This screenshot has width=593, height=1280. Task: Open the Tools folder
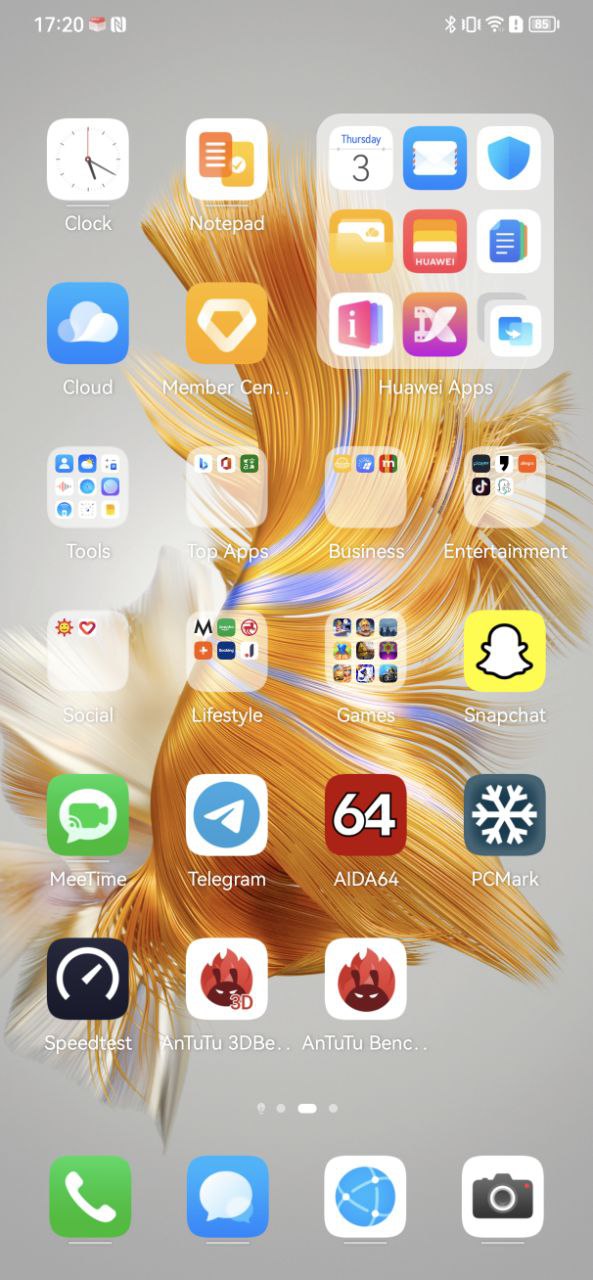(x=88, y=487)
